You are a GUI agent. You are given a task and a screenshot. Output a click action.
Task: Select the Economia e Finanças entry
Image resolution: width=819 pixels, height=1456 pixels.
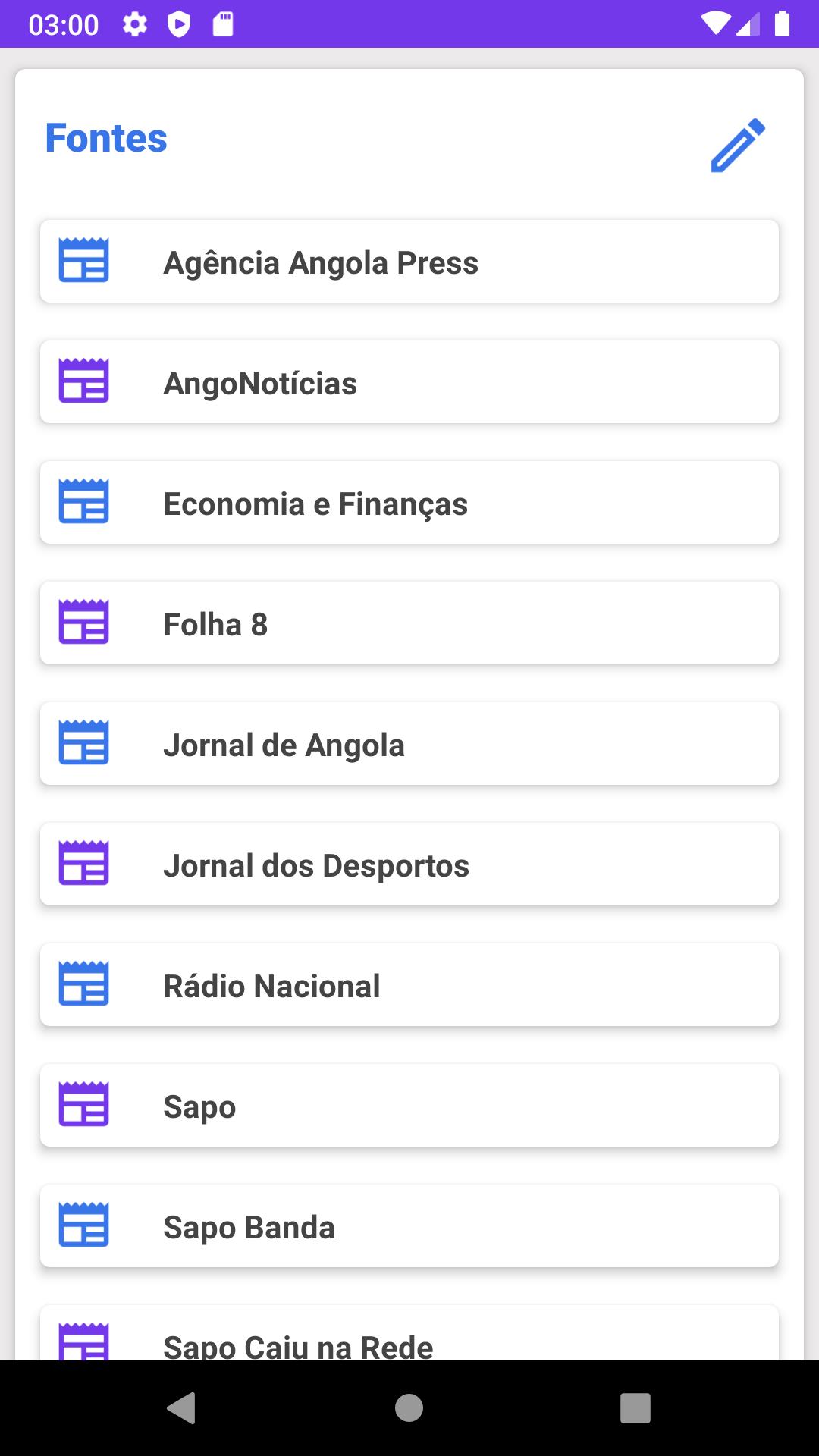[409, 502]
